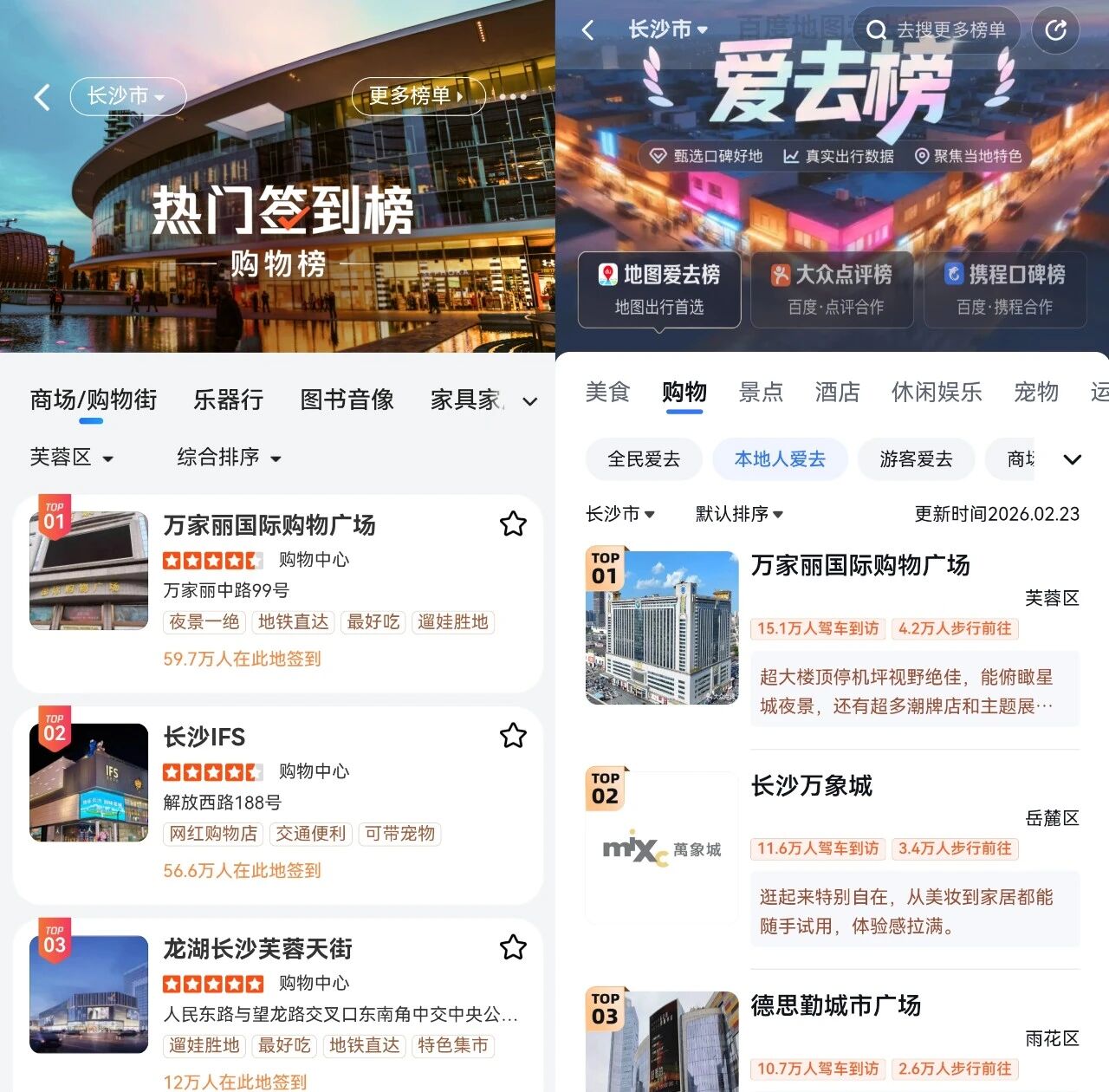Switch to the 图书音像 tab

[347, 400]
